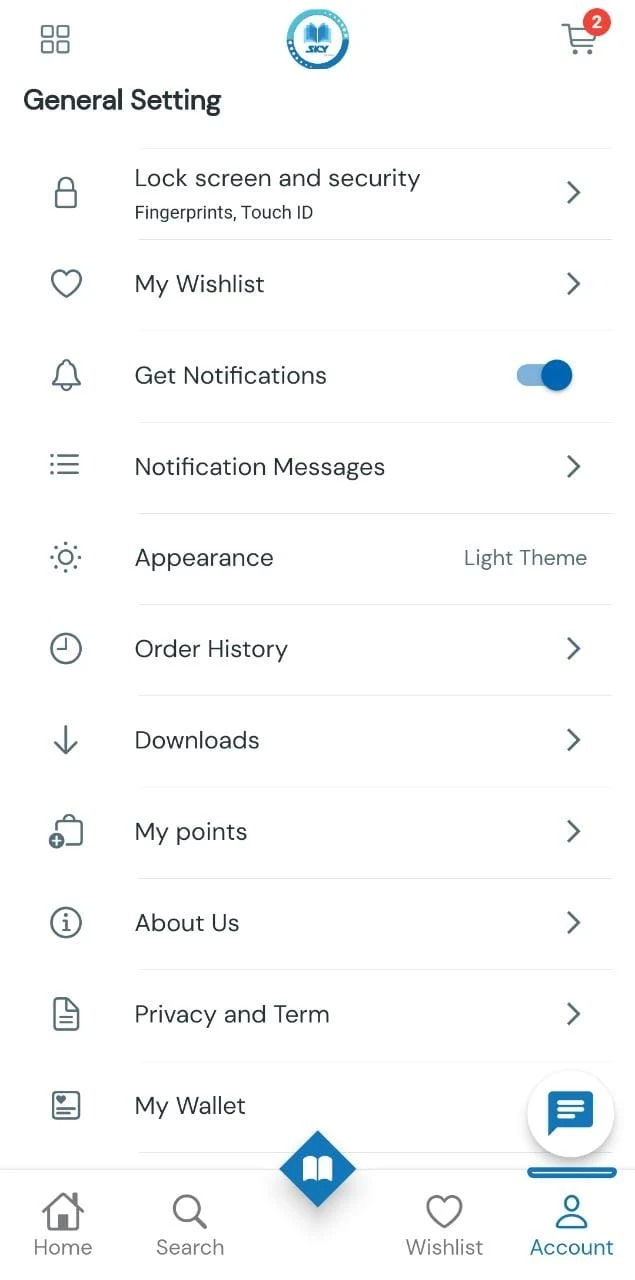Screen dimensions: 635x1280
Task: Switch to the Home tab
Action: (63, 1225)
